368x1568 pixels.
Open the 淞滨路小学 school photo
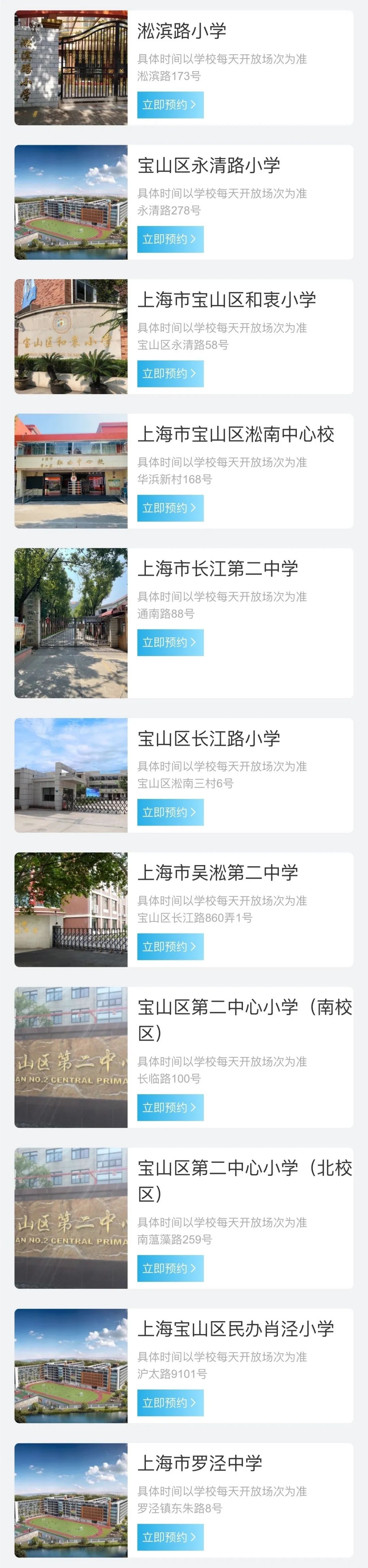[71, 67]
